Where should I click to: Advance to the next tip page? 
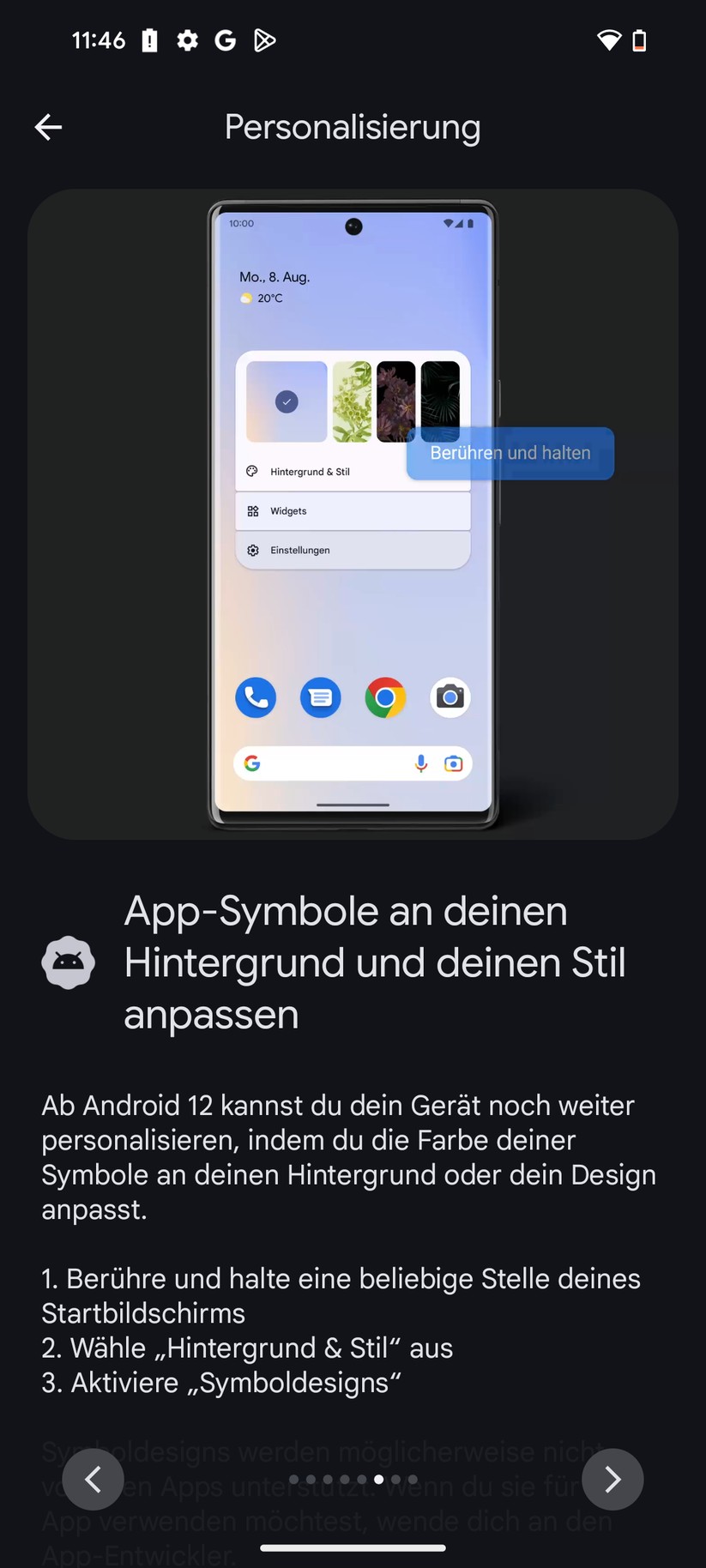(x=612, y=1479)
